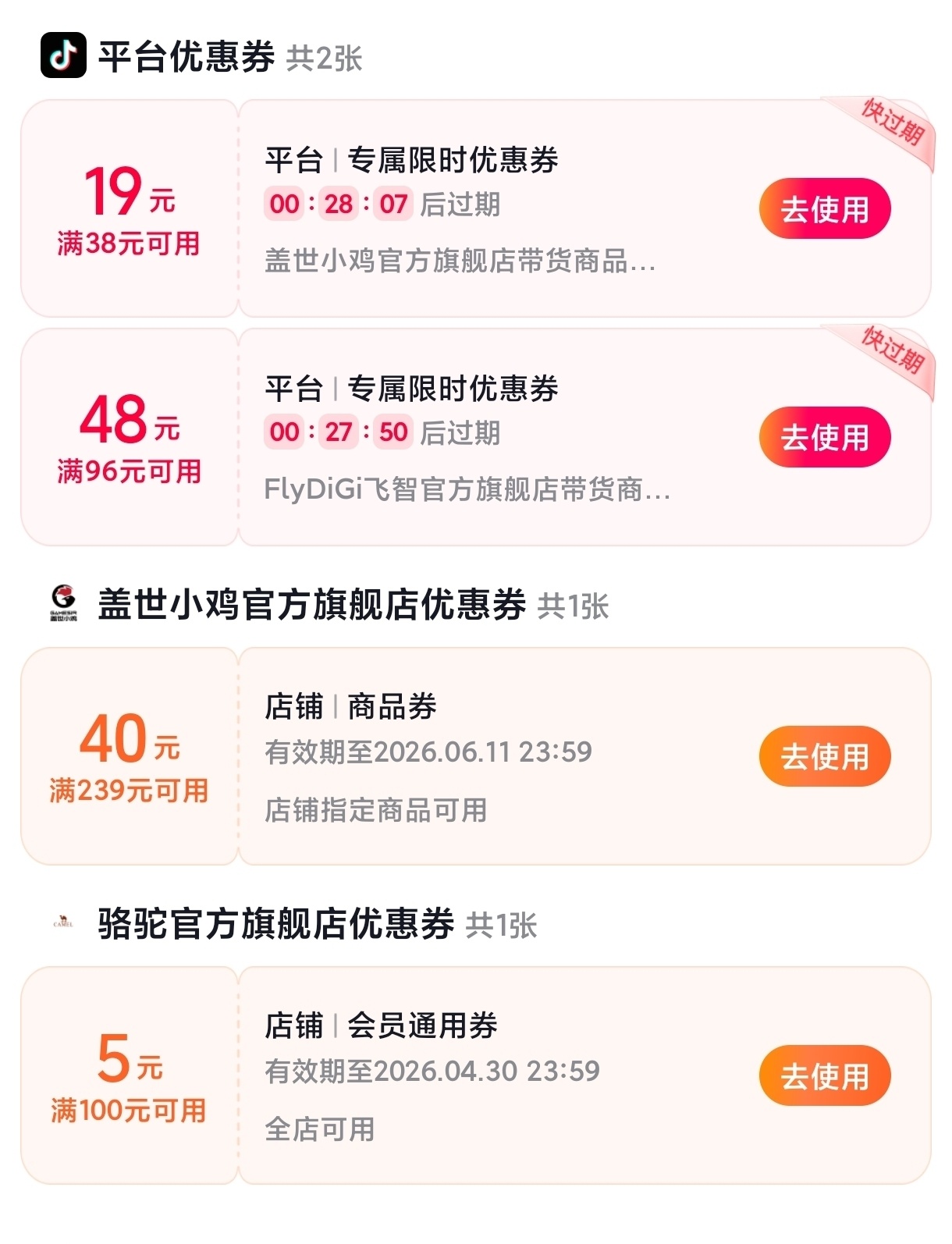Screen dimensions: 952x1244
Task: Tap 去使用 on the 19元 platform coupon
Action: click(824, 208)
